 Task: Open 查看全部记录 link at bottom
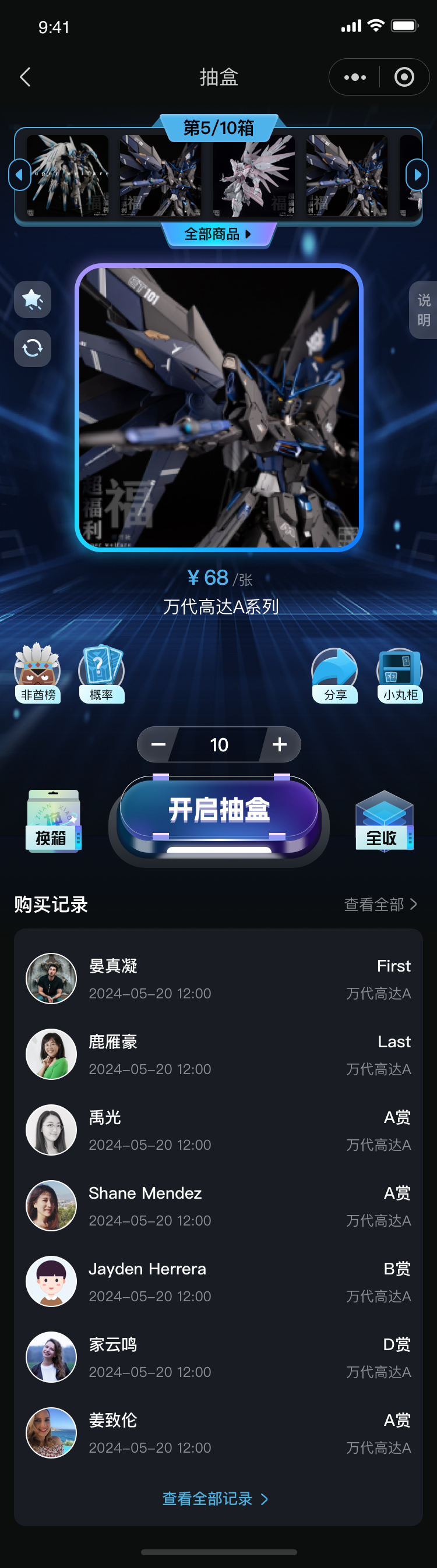(x=216, y=1499)
